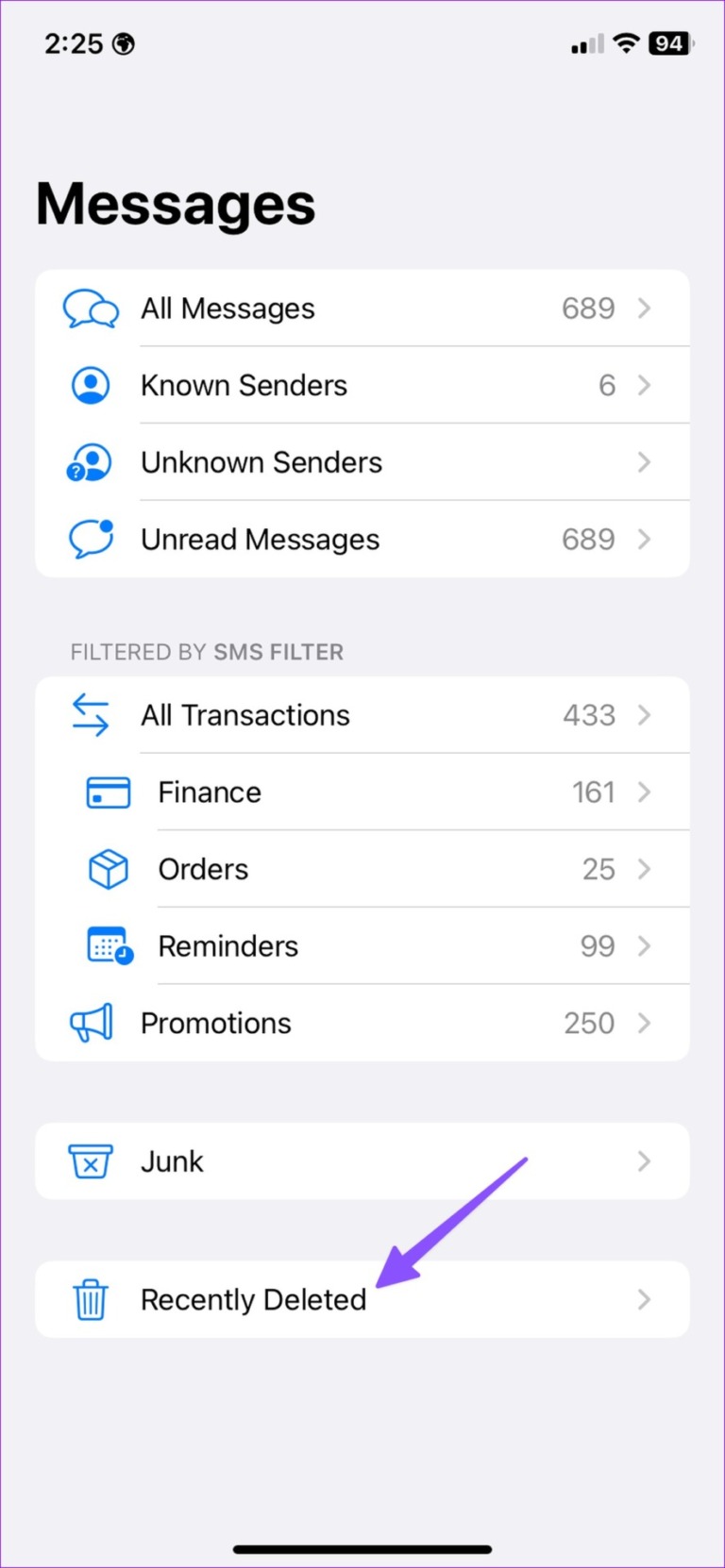
Task: Tap the home indicator bar at bottom
Action: pyautogui.click(x=362, y=1547)
